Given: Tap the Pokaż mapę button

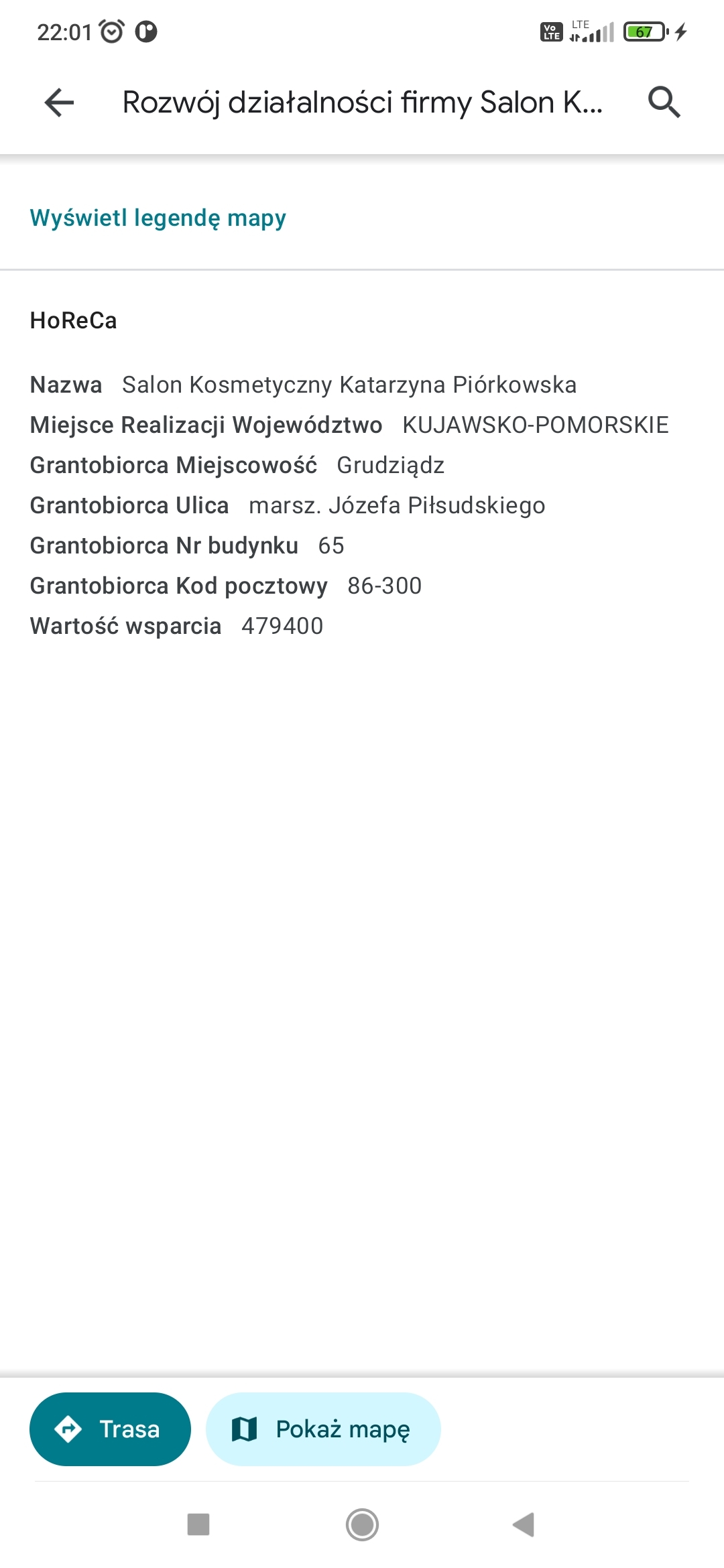Looking at the screenshot, I should pyautogui.click(x=323, y=1429).
